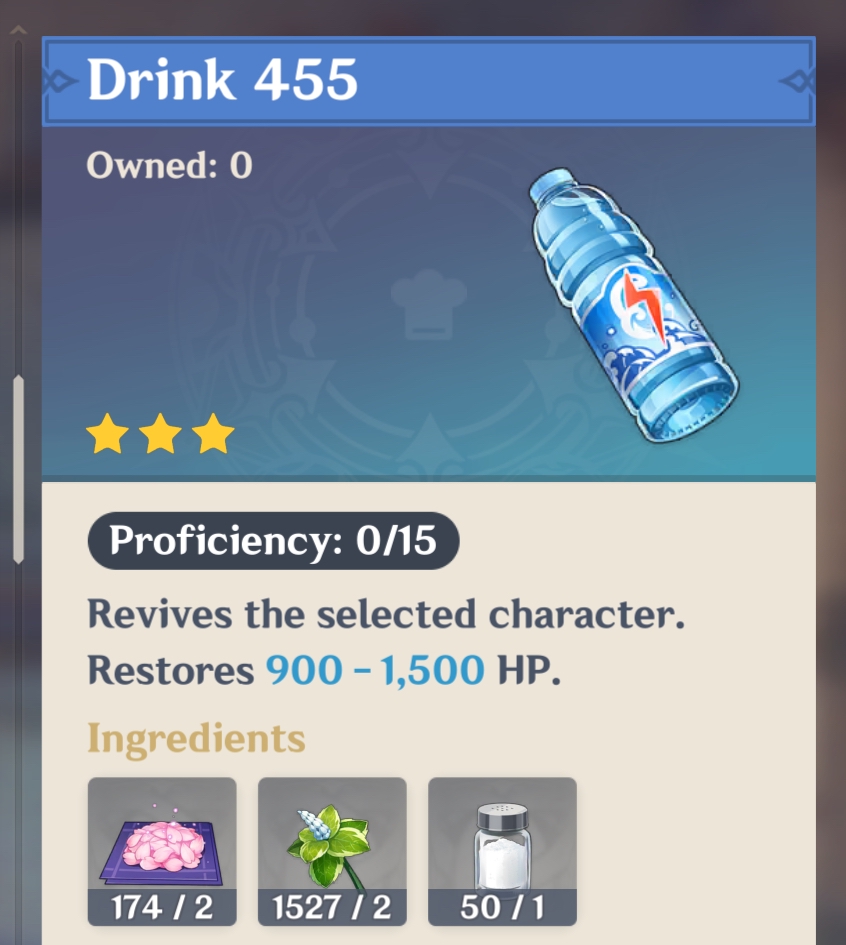Select the green herb ingredient showing 1527 / 2
The width and height of the screenshot is (846, 945).
click(x=332, y=850)
